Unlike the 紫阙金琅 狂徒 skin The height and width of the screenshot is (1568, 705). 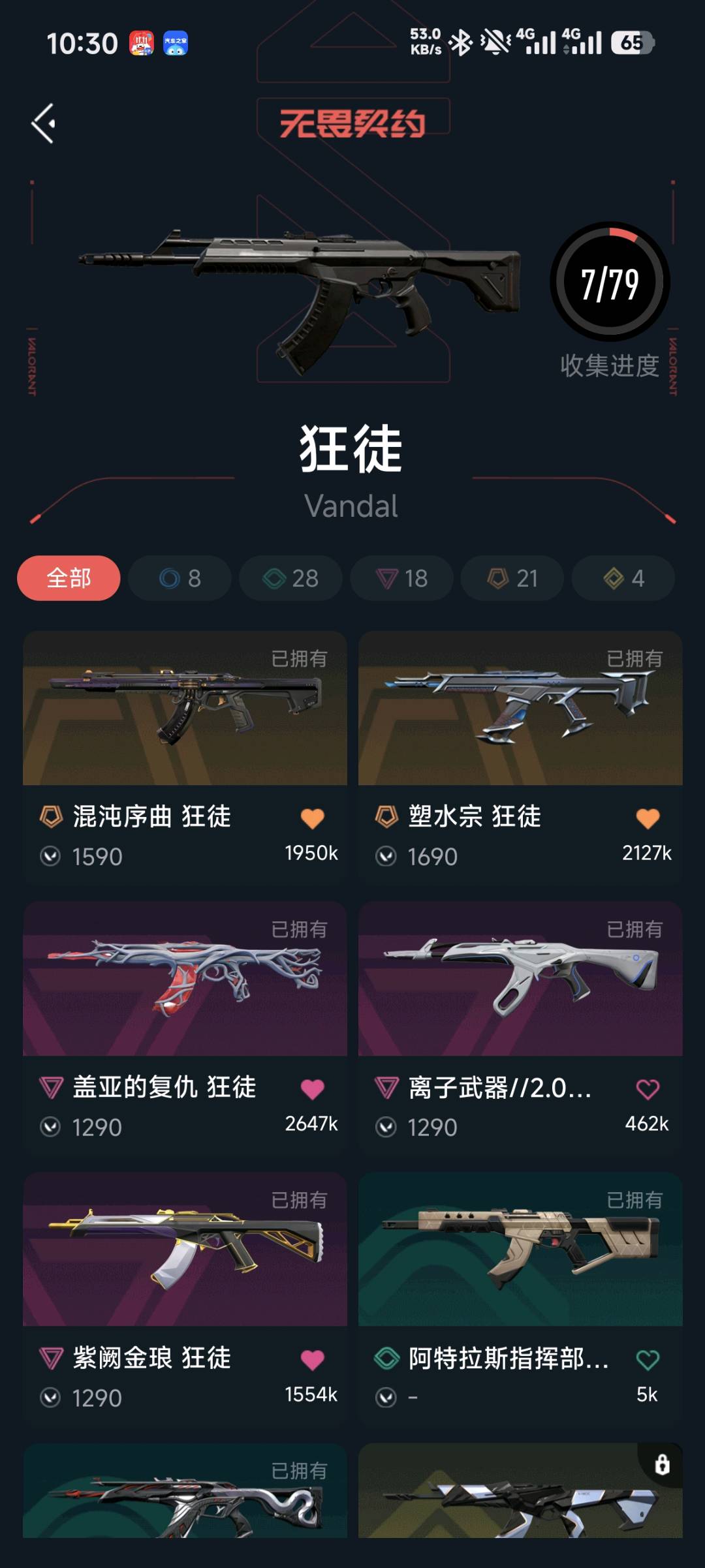click(313, 1360)
